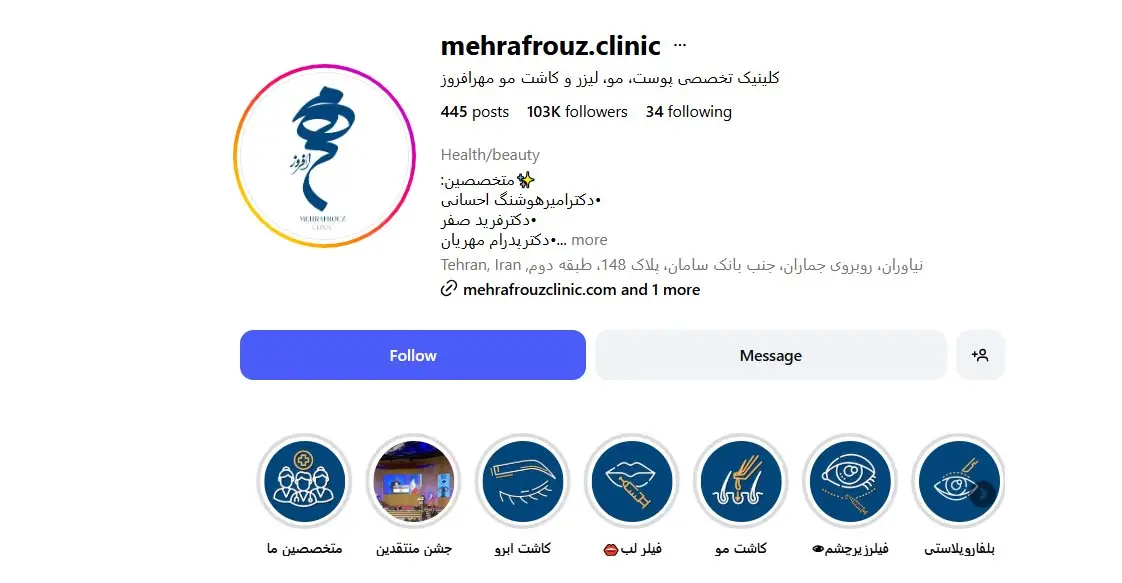
Task: Open the کاشت مو highlight
Action: pyautogui.click(x=741, y=481)
